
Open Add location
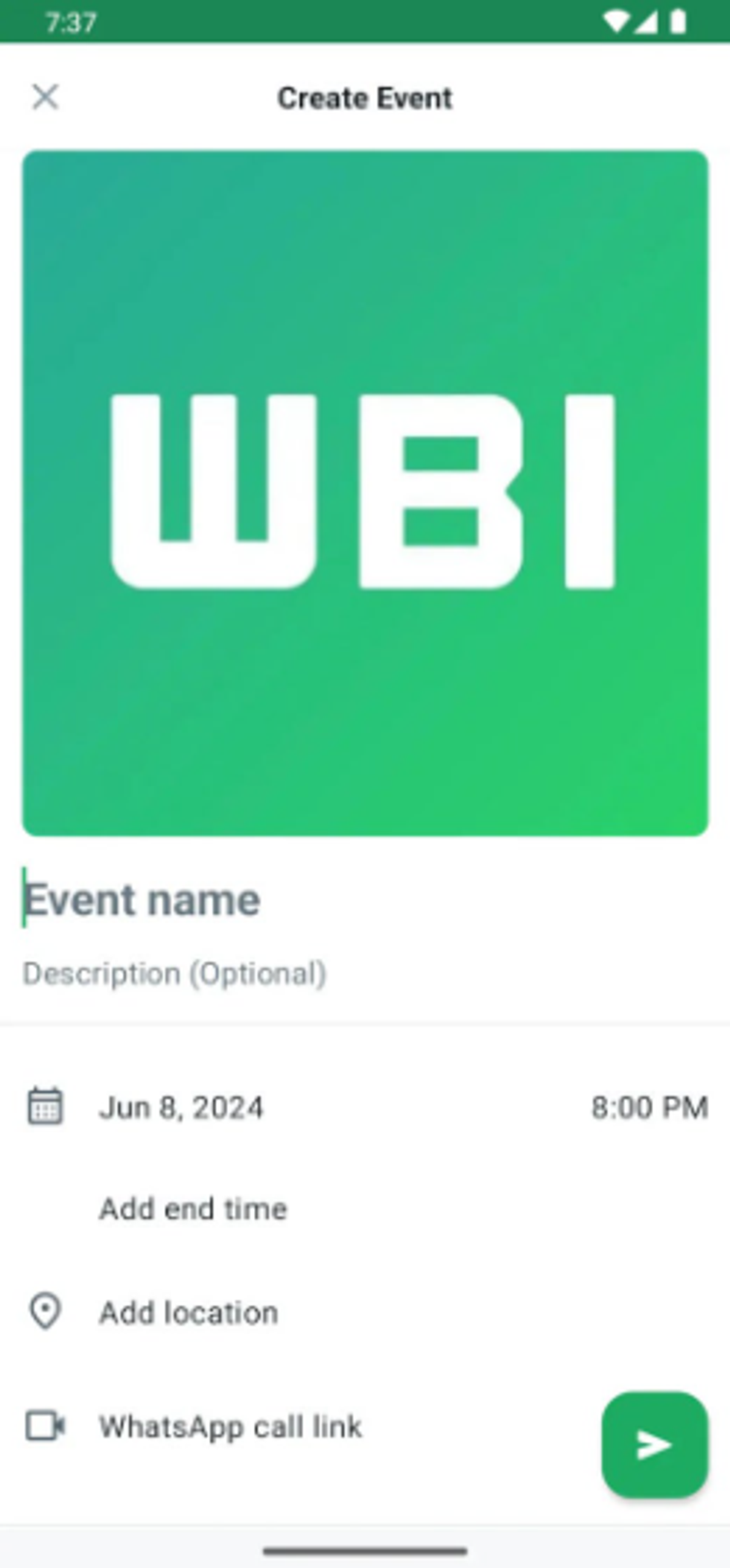(x=188, y=1313)
